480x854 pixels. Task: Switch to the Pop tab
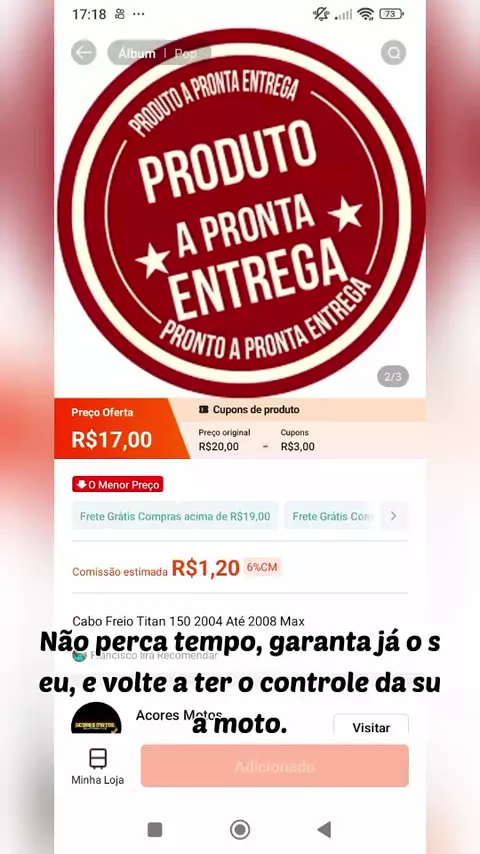[x=185, y=53]
